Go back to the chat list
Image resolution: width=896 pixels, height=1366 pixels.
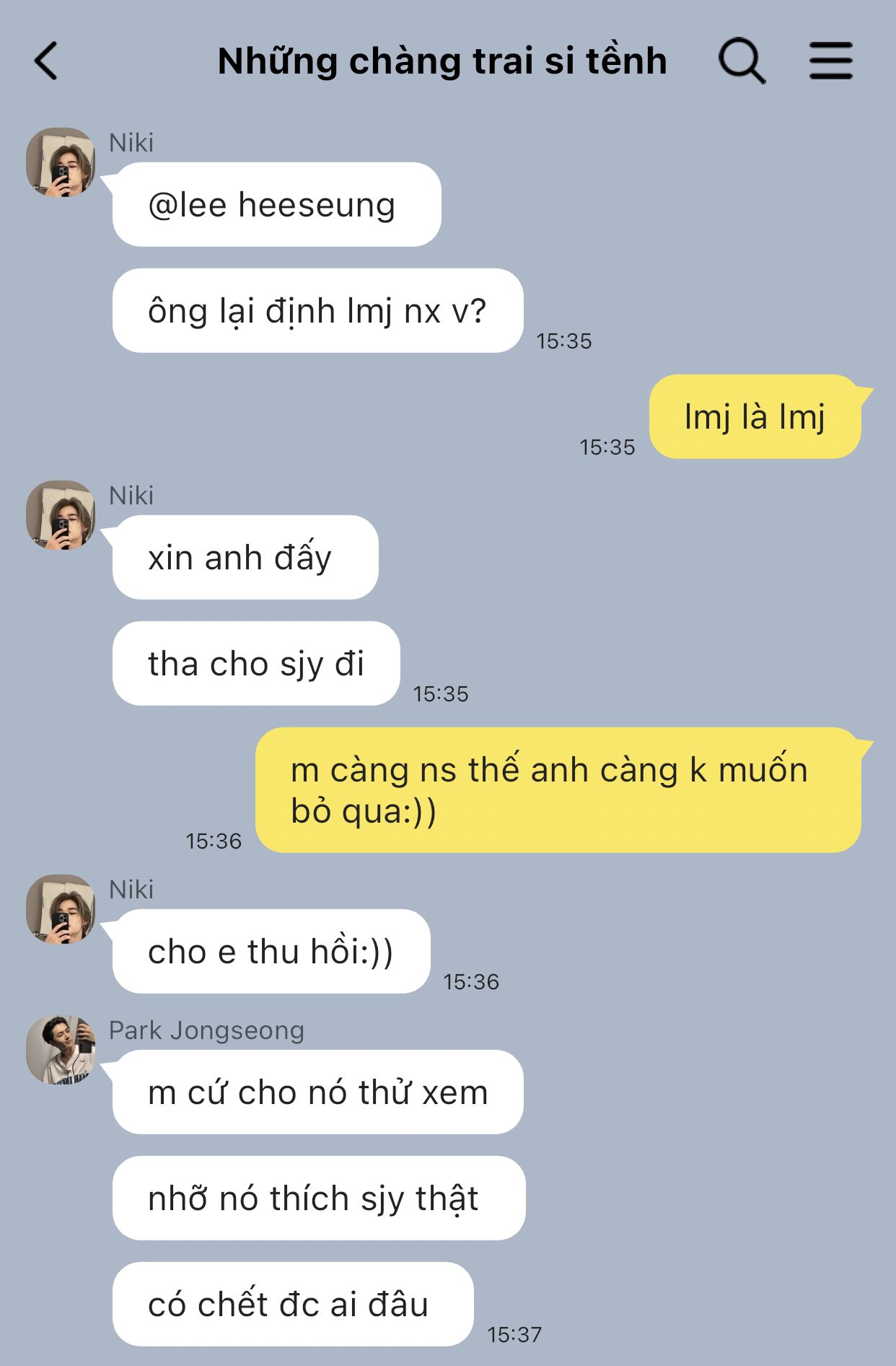[46, 61]
